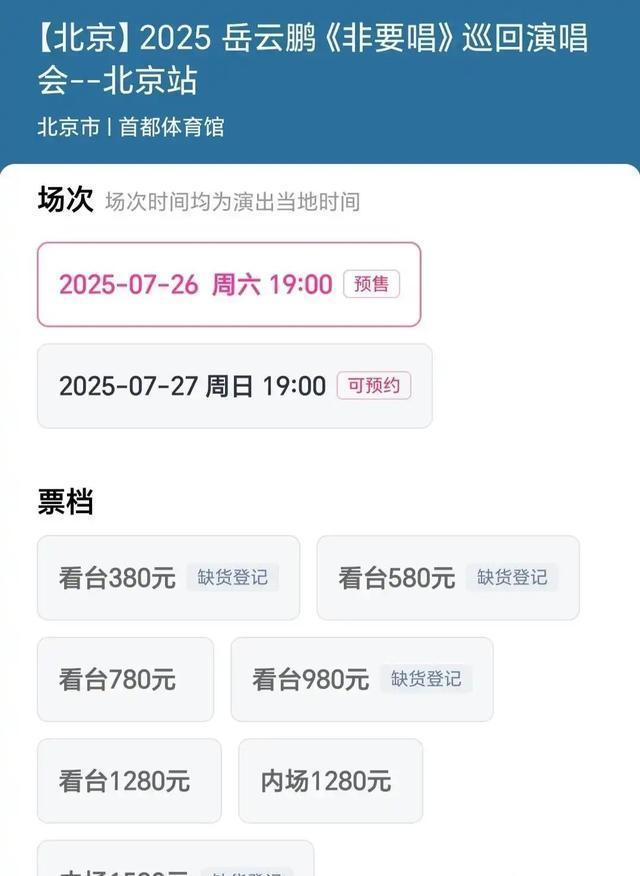640x876 pixels.
Task: Pick the 看台380元 ticket tier
Action: 168,578
